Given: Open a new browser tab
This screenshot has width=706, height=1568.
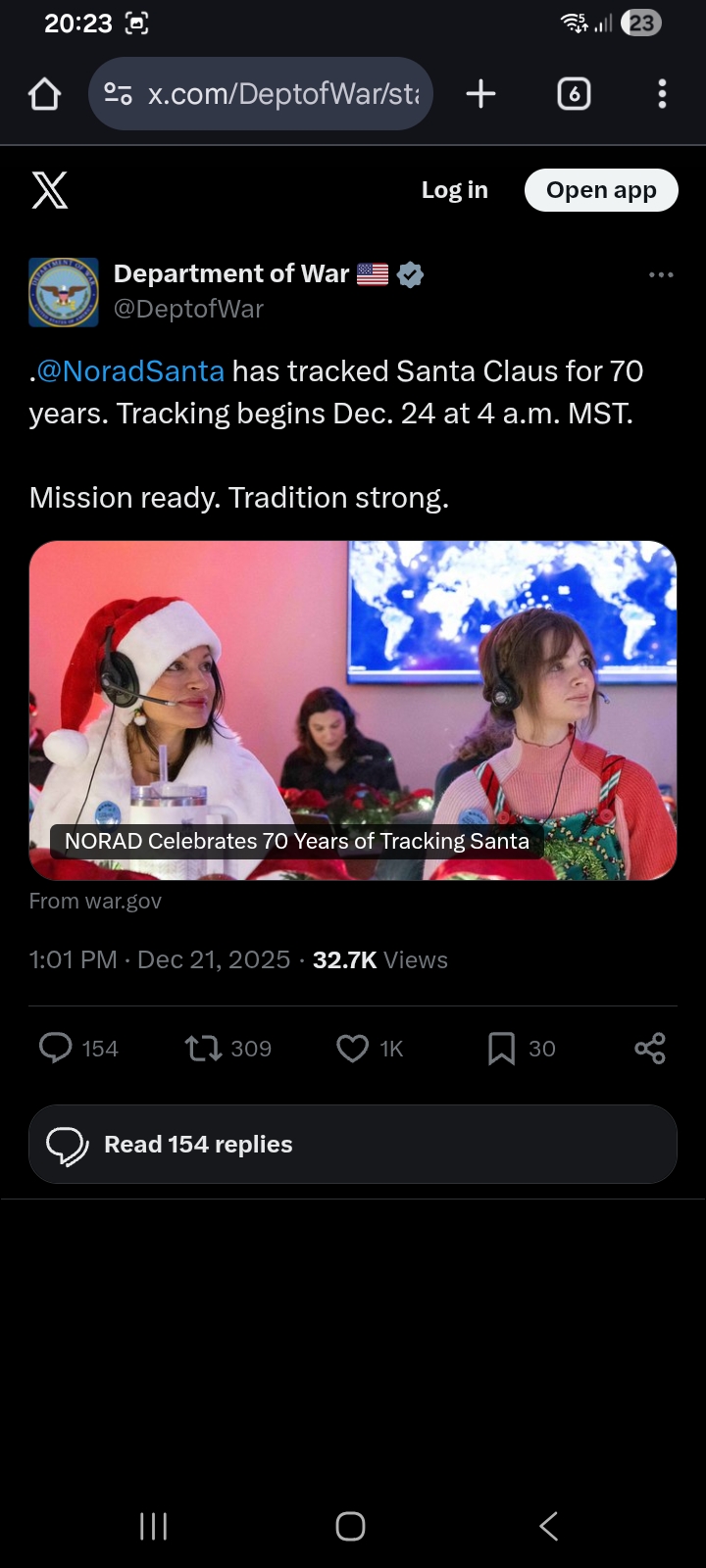Looking at the screenshot, I should tap(480, 94).
